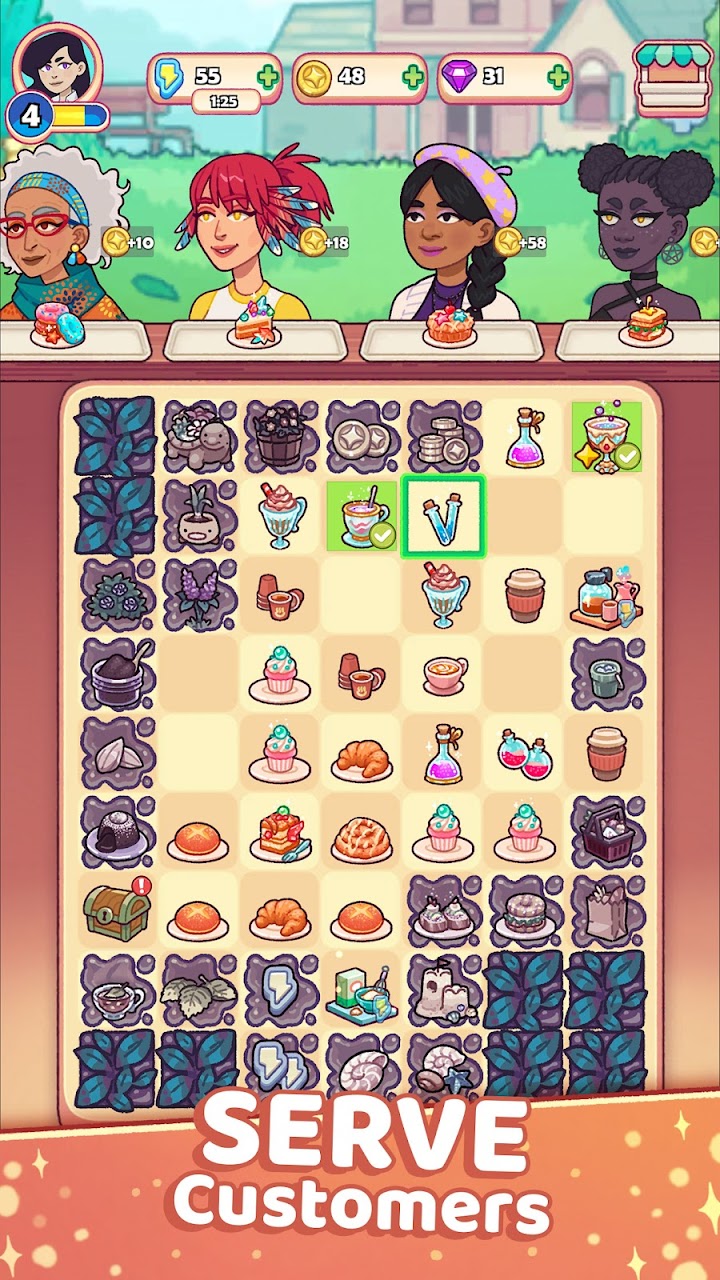Image resolution: width=720 pixels, height=1280 pixels.
Task: Serve the red-haired customer's cake order
Action: coord(251,325)
